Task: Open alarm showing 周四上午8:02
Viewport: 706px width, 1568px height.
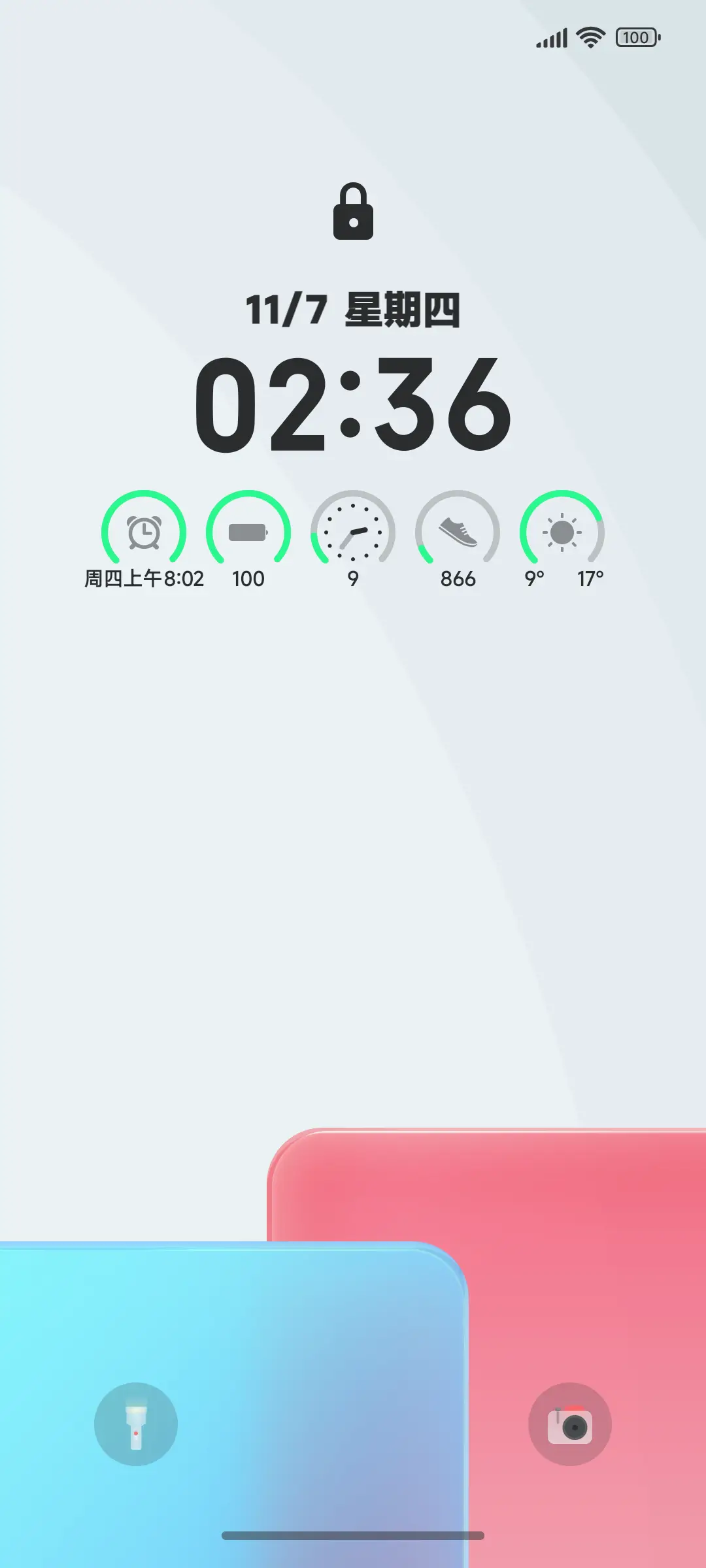Action: pyautogui.click(x=143, y=579)
